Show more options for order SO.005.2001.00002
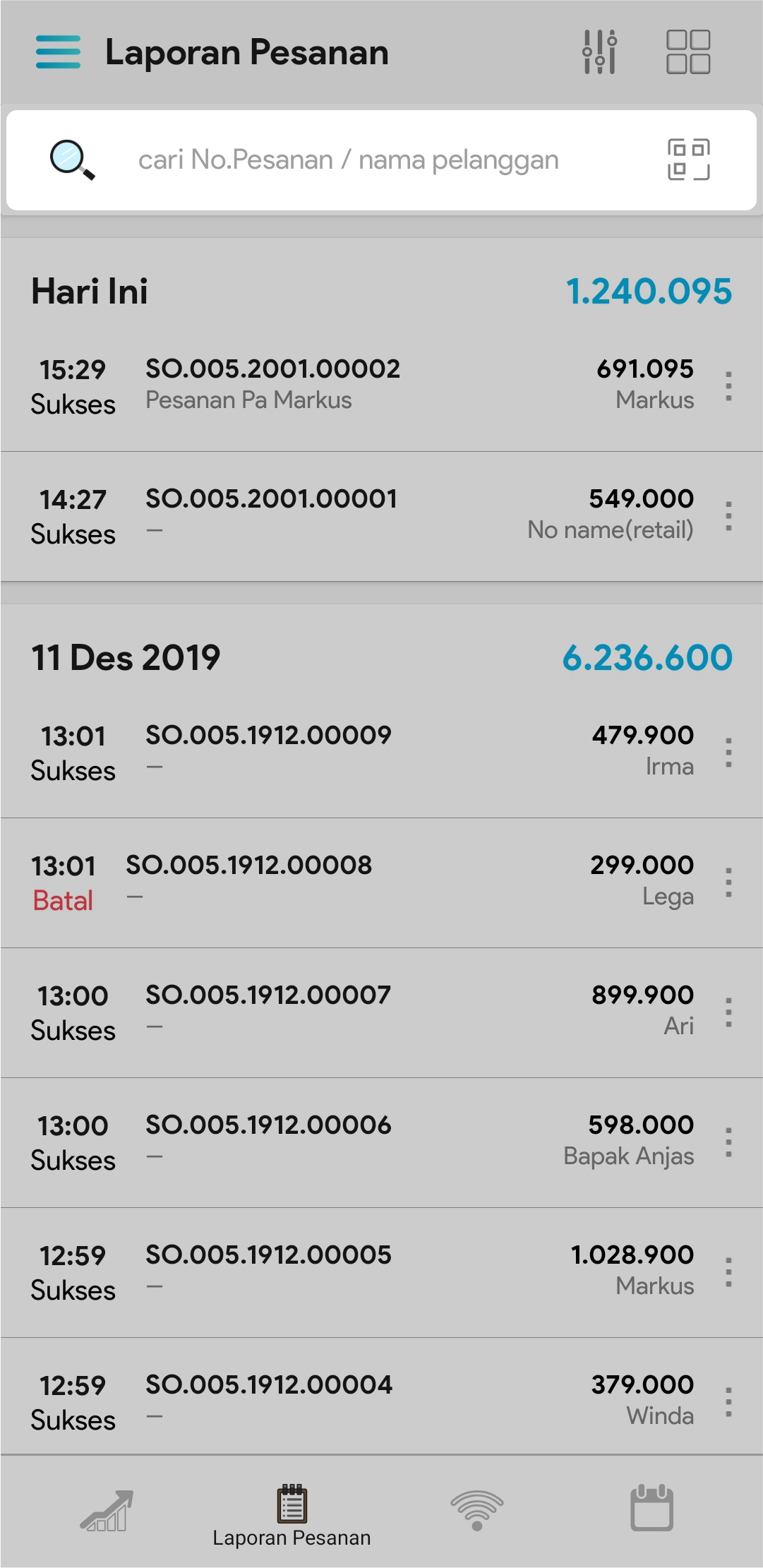 (x=728, y=386)
